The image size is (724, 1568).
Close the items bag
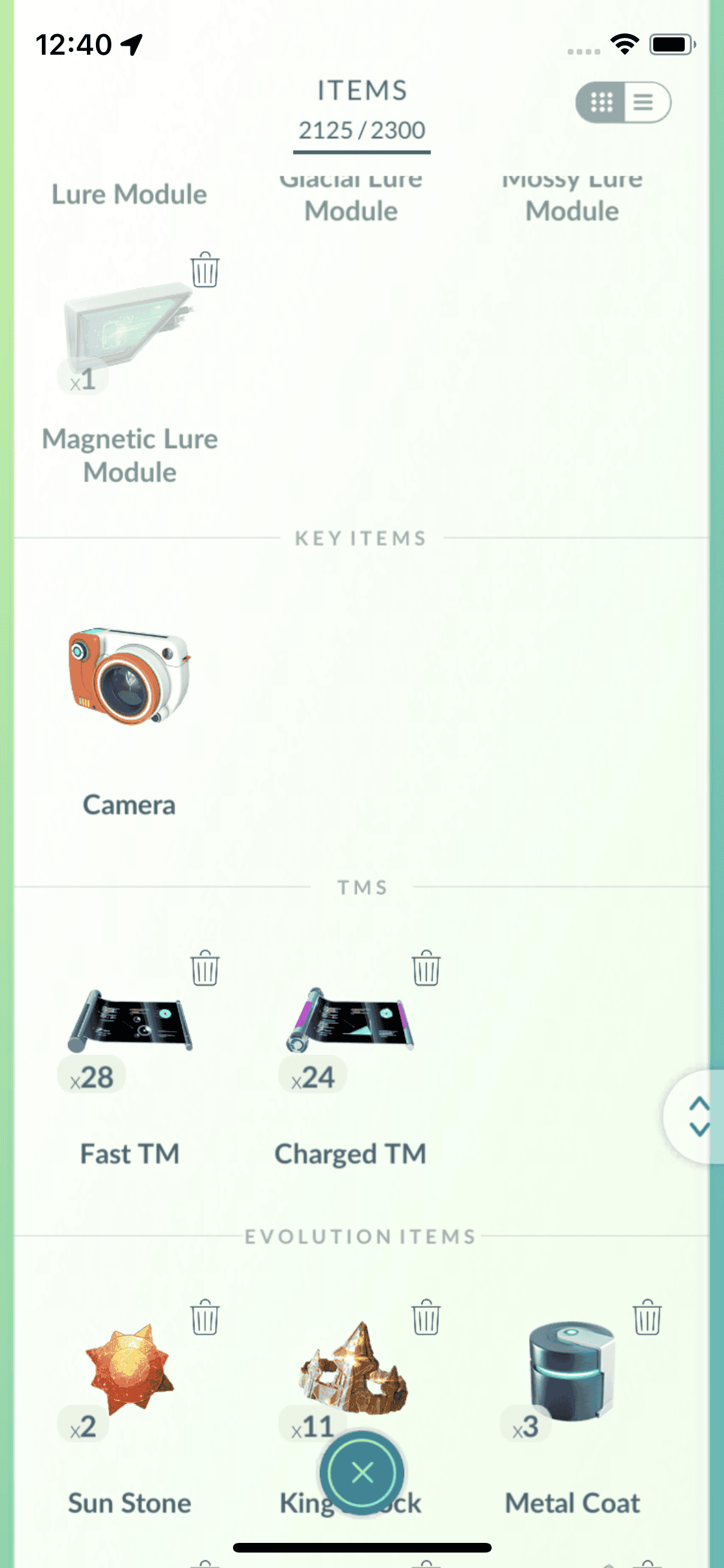[x=362, y=1472]
